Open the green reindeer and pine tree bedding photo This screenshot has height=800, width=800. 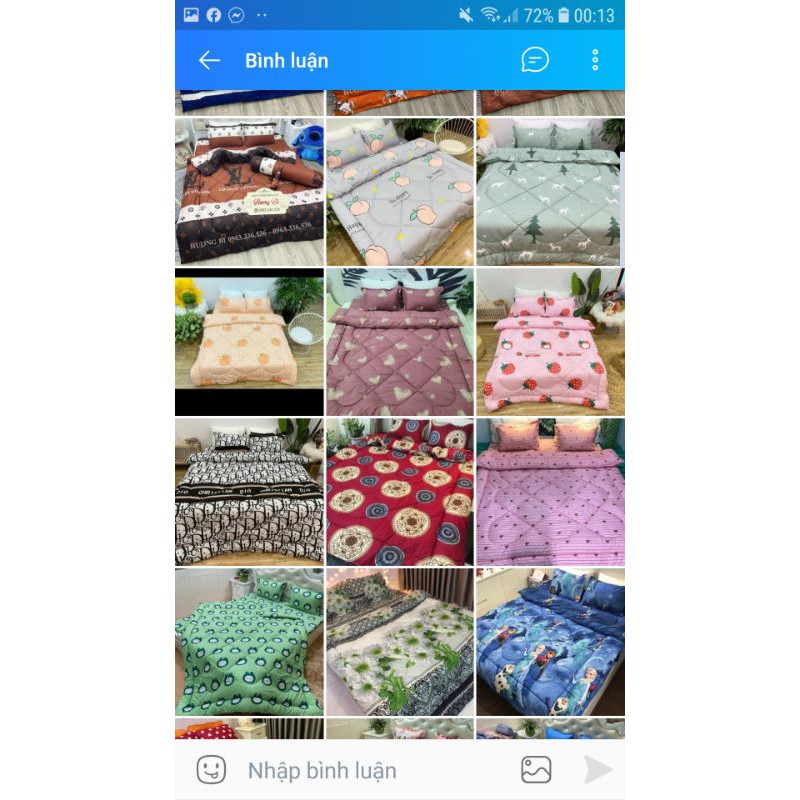[550, 191]
